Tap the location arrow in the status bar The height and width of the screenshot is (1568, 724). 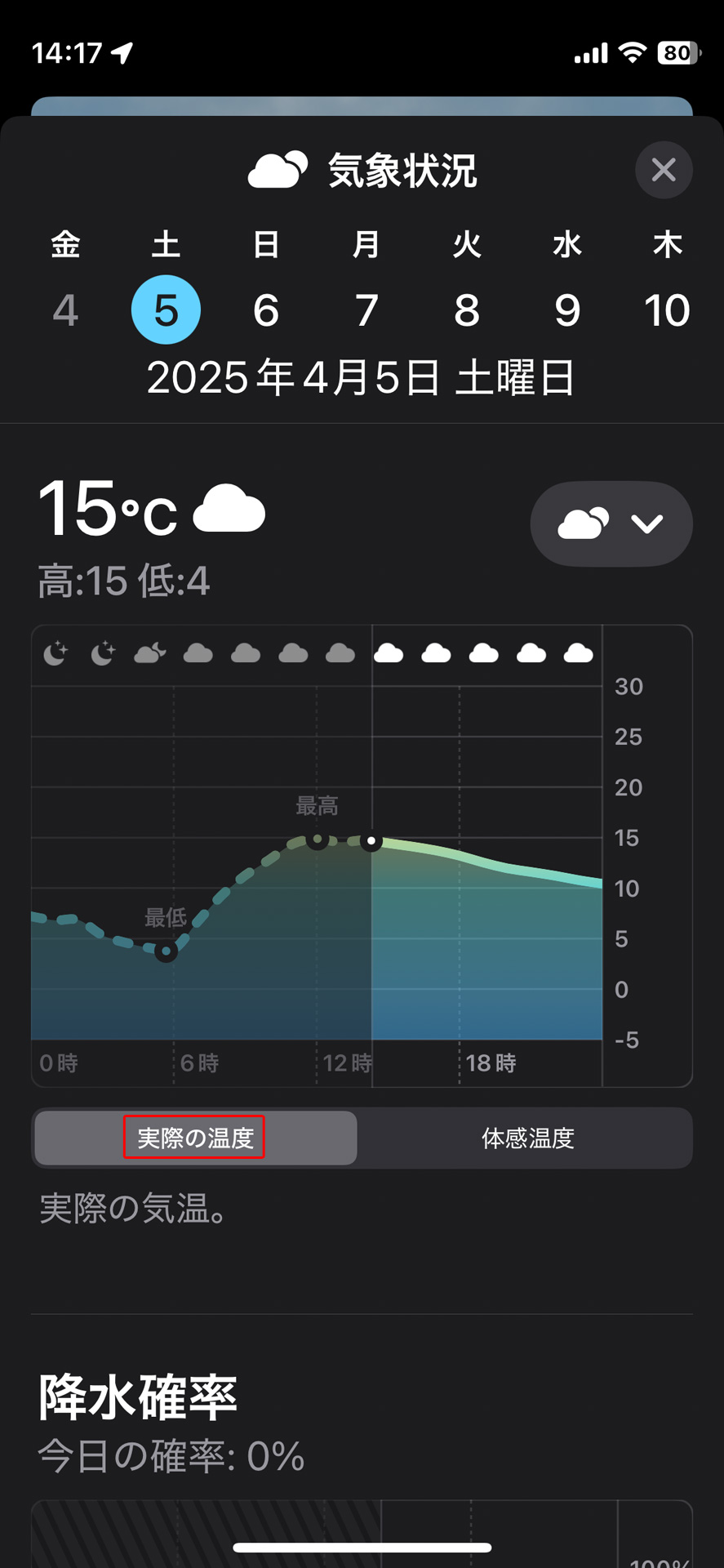point(121,51)
